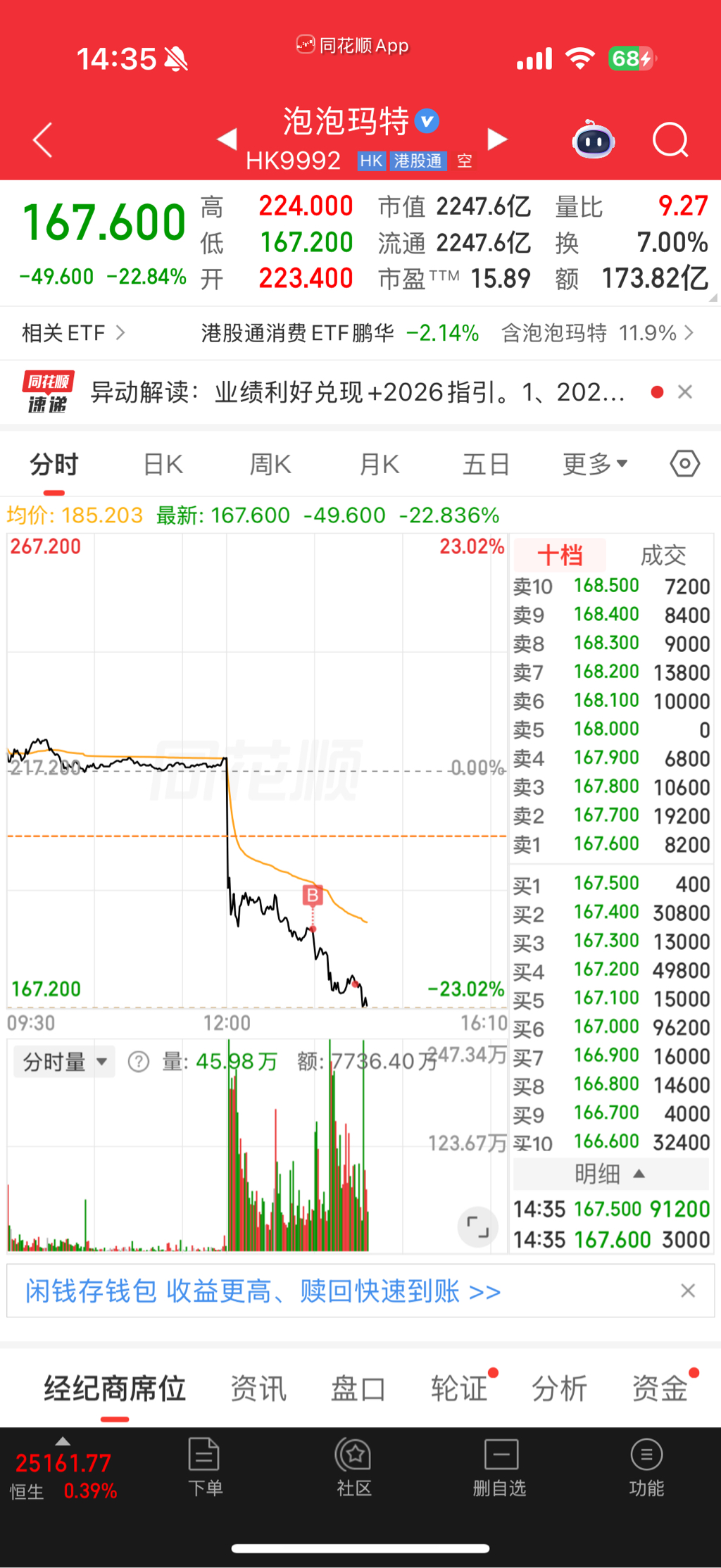Close the 闲钱存钱包 promotion banner
The width and height of the screenshot is (721, 1568).
pos(688,1291)
